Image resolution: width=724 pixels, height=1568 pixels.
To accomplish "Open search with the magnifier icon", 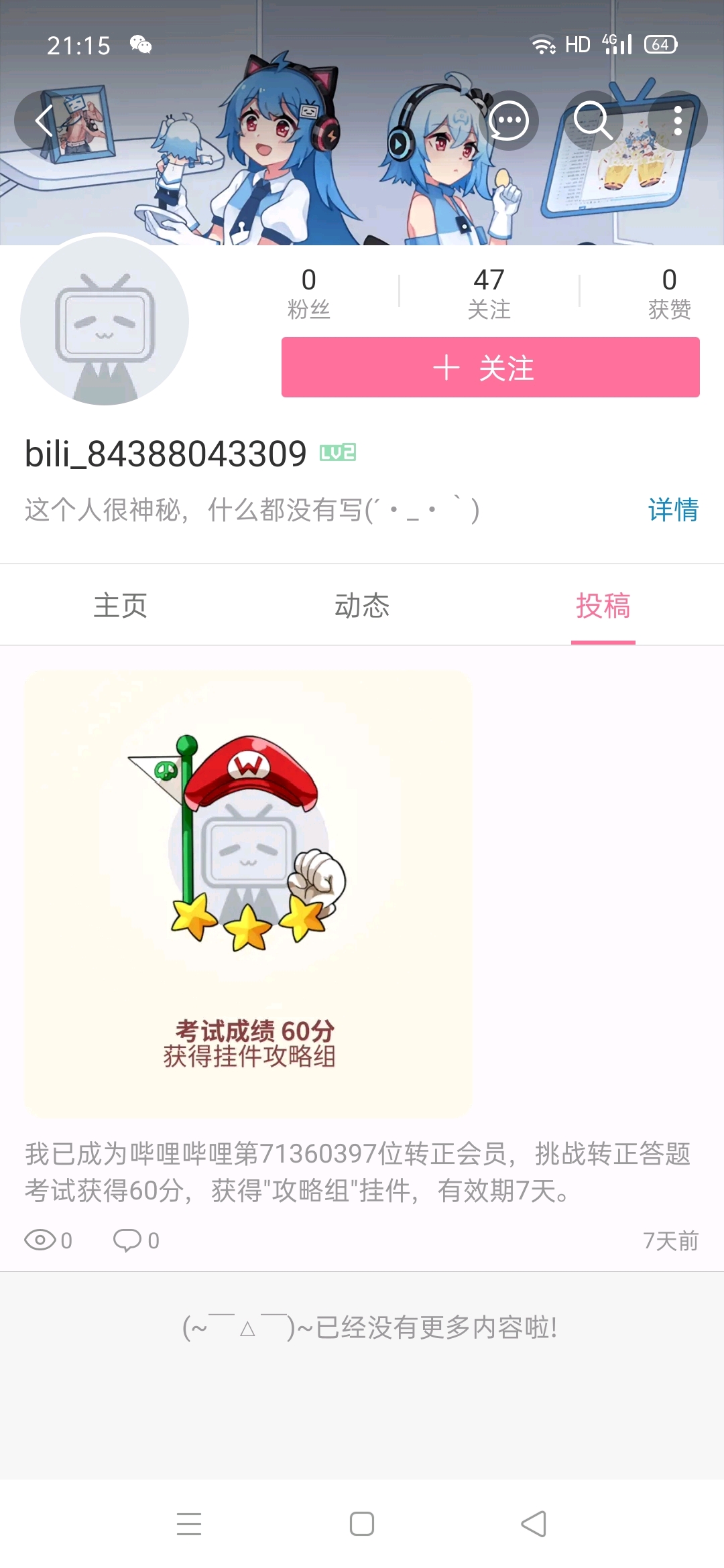I will 593,121.
